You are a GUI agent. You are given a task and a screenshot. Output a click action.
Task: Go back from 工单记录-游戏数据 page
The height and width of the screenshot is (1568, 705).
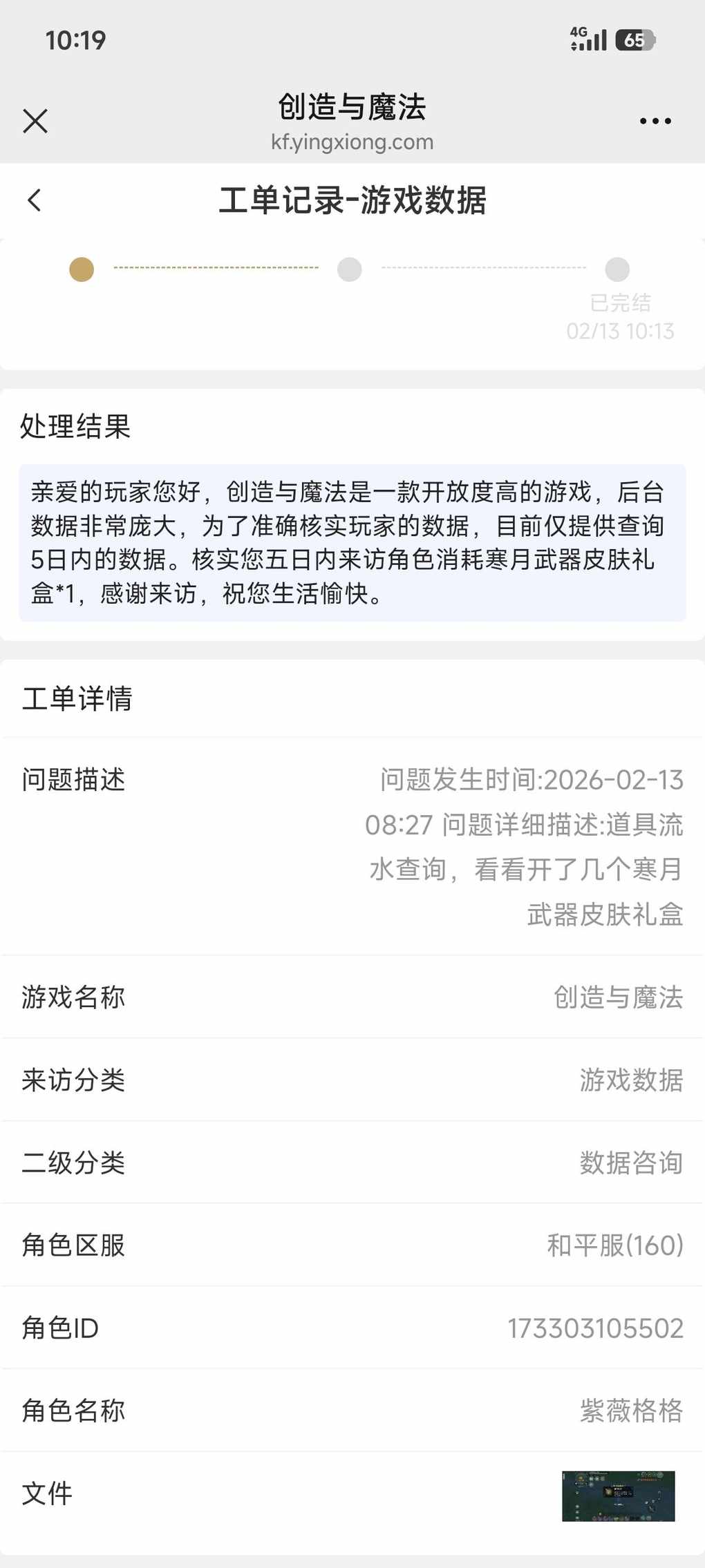point(35,200)
